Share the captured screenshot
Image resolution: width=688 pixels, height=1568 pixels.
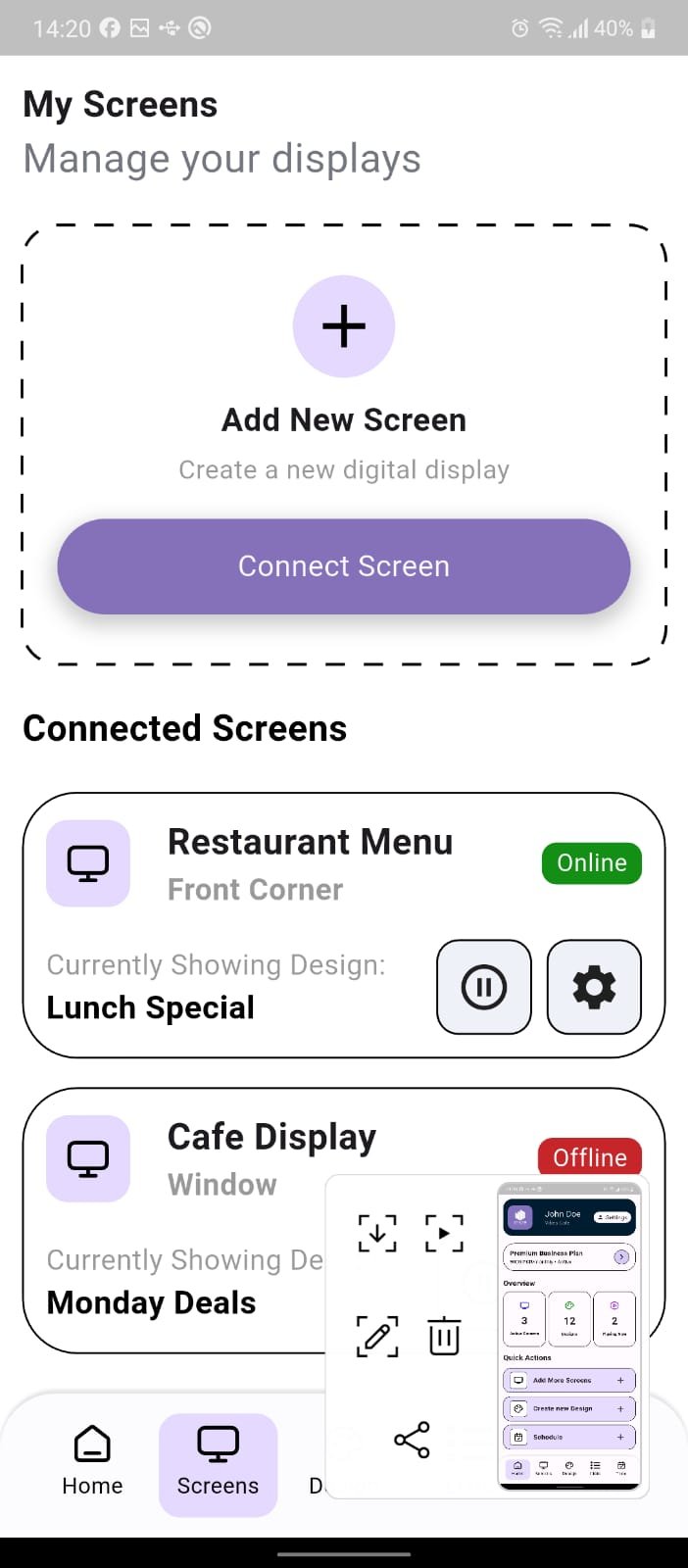point(412,1439)
